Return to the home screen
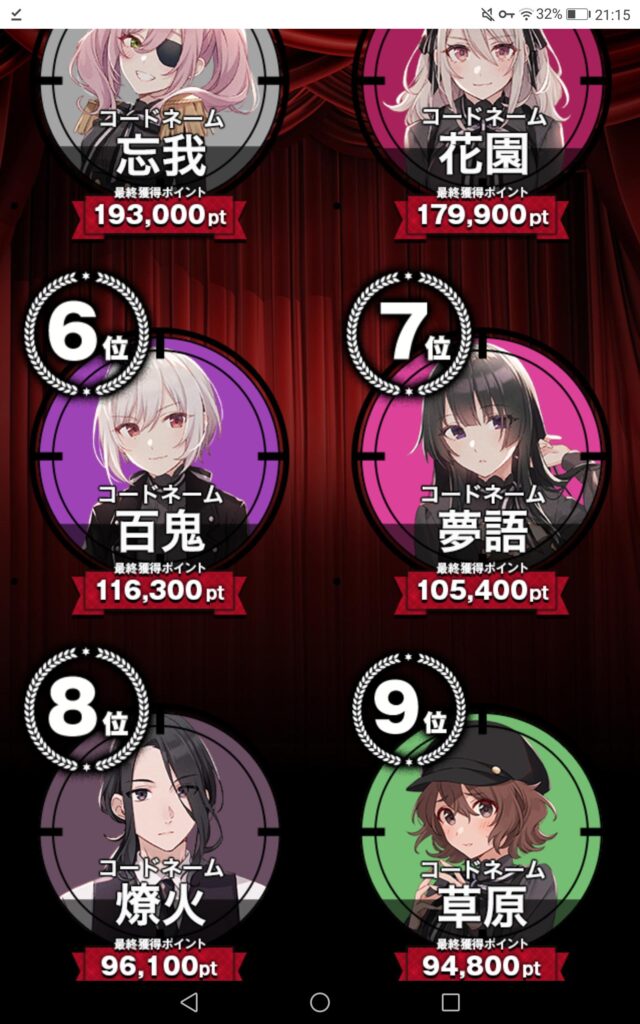This screenshot has height=1024, width=640. (320, 1001)
